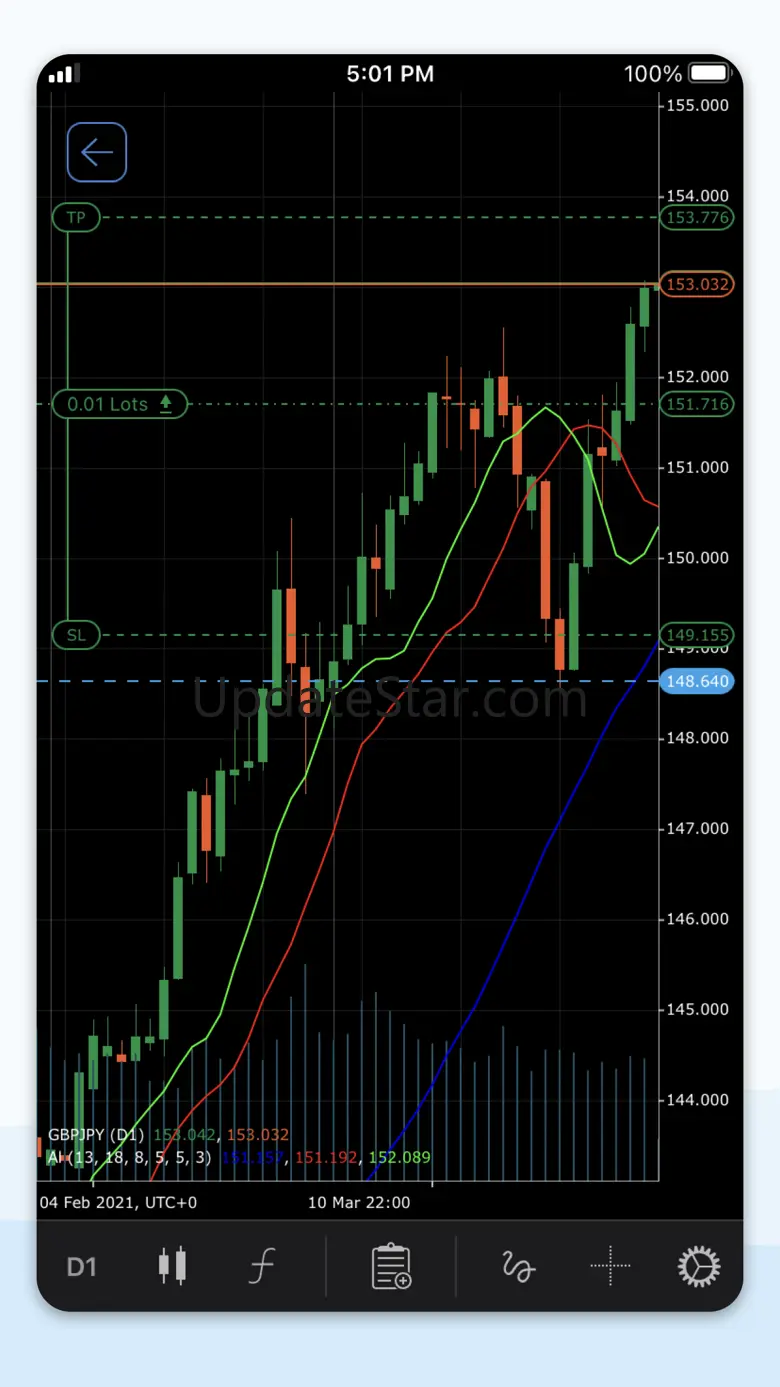This screenshot has width=780, height=1387.
Task: Open the candlestick chart type selector
Action: coord(173,1266)
